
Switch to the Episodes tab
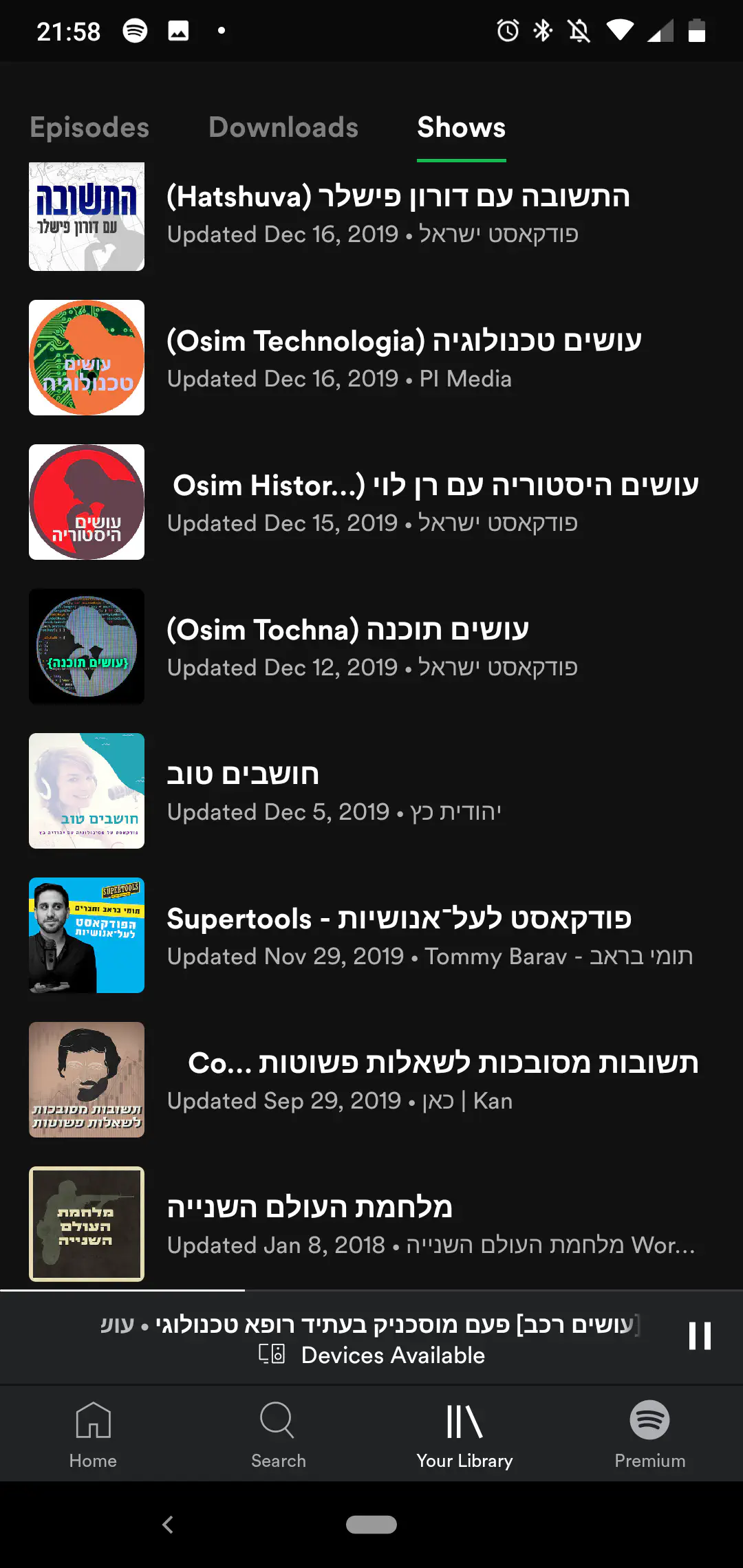(89, 128)
